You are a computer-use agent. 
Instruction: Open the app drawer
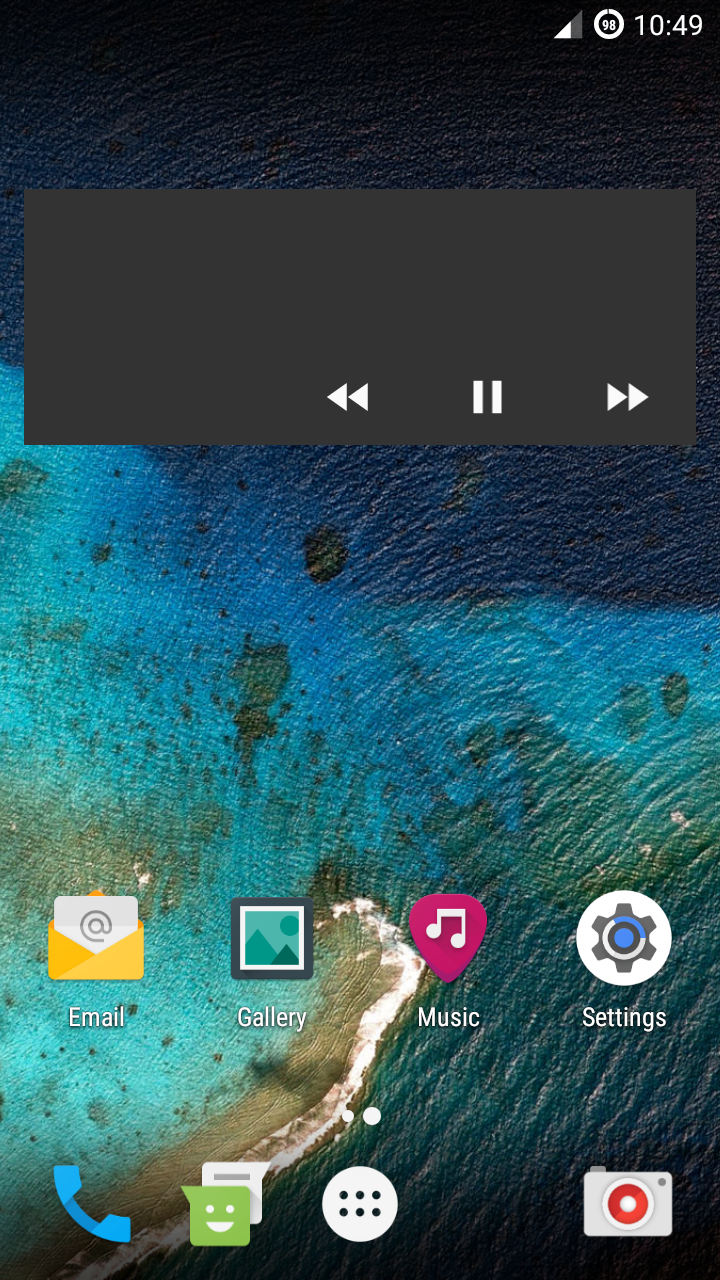click(360, 1205)
